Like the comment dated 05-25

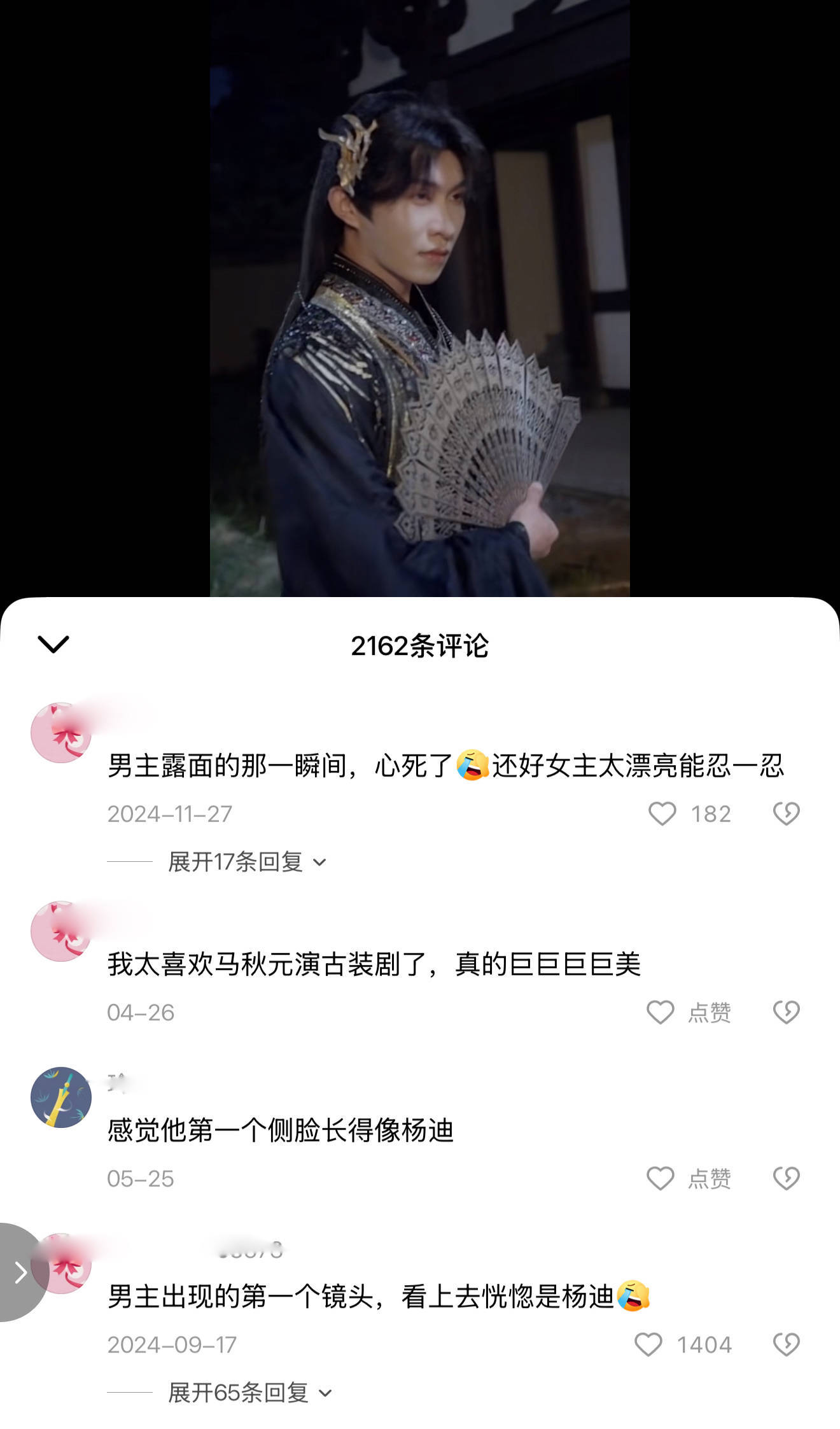click(x=661, y=1178)
